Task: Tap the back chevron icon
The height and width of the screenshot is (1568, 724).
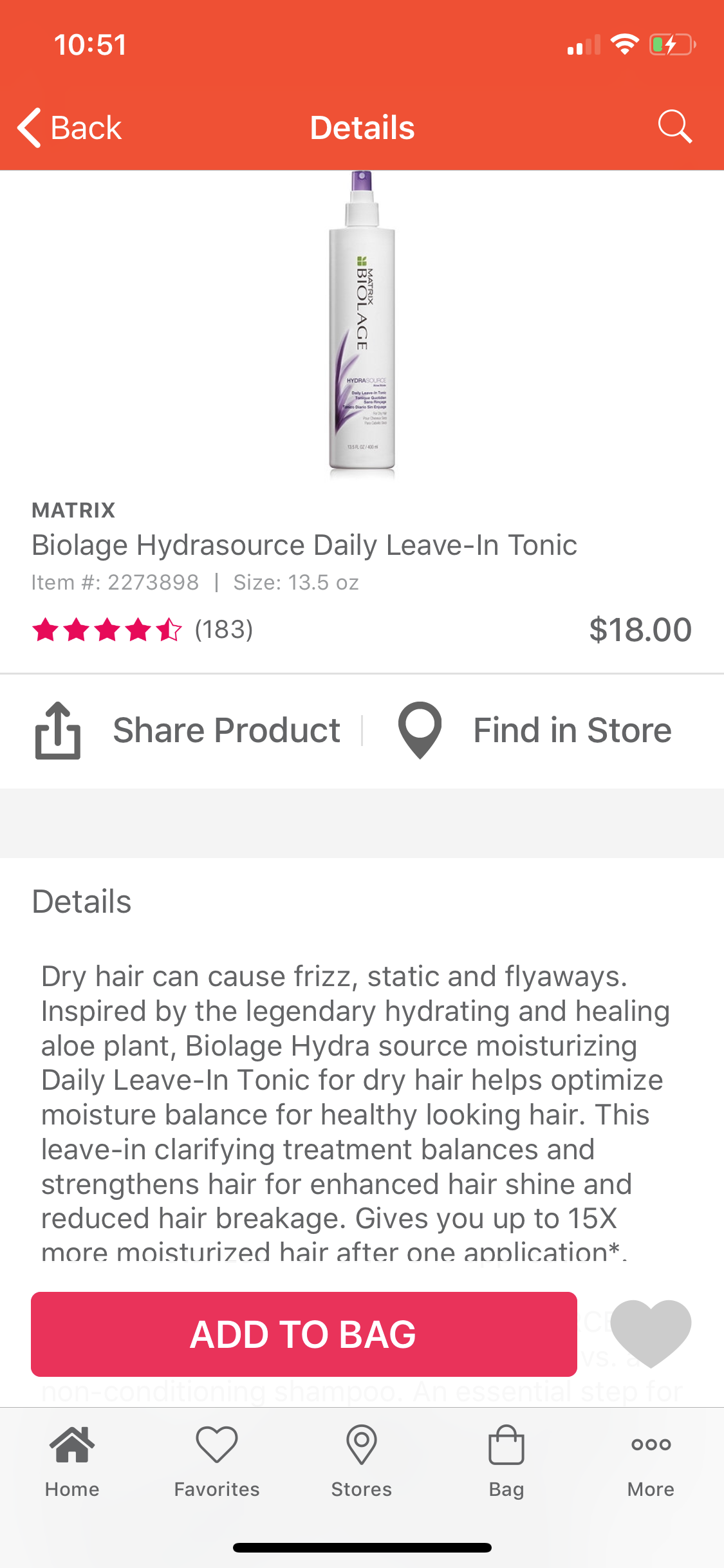Action: [x=29, y=127]
